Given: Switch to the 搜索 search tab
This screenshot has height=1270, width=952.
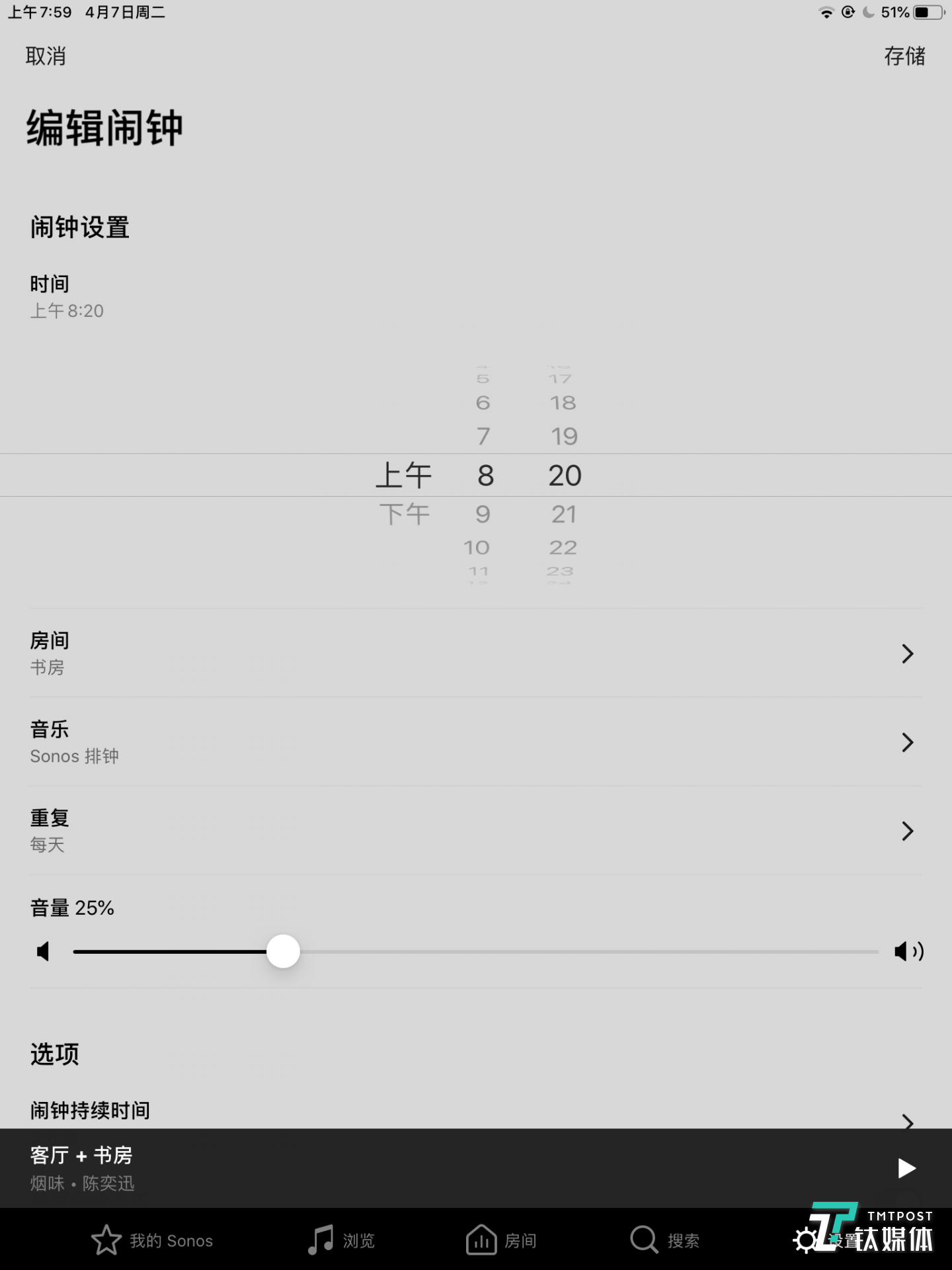Looking at the screenshot, I should (x=665, y=1240).
